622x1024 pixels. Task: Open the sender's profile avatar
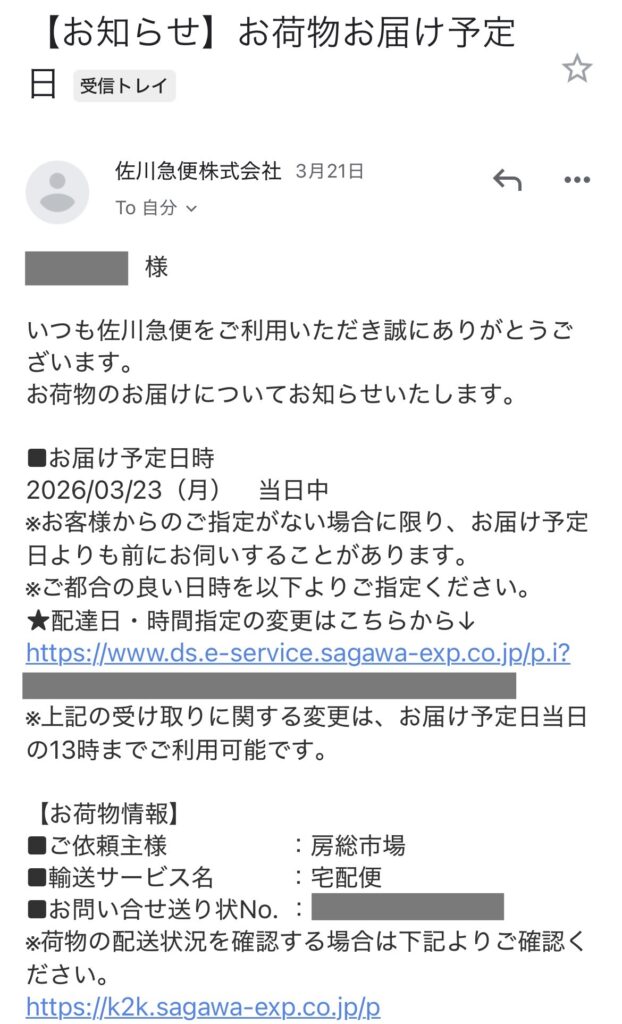tap(57, 191)
